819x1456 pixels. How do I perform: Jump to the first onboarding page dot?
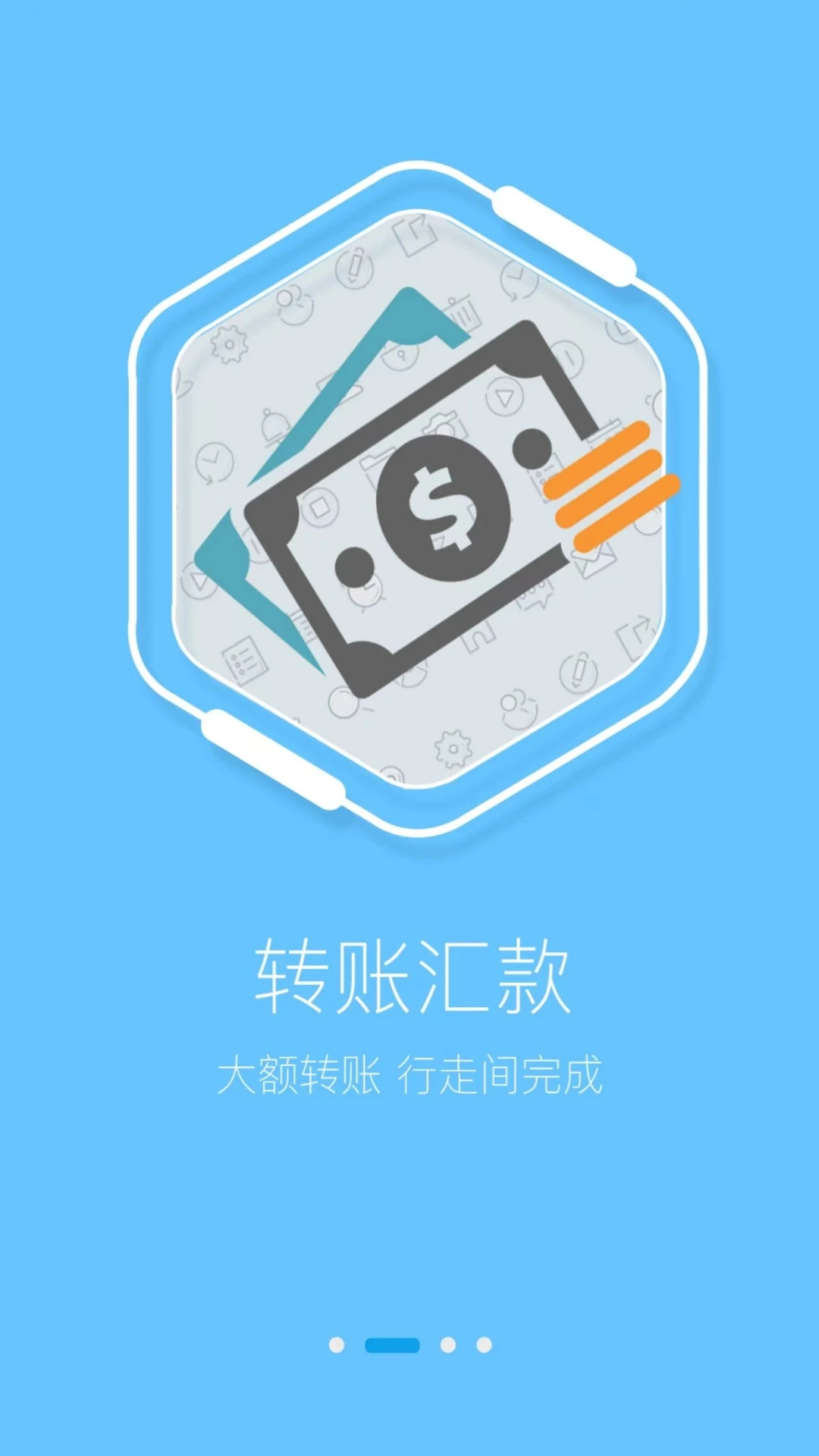pos(337,1345)
